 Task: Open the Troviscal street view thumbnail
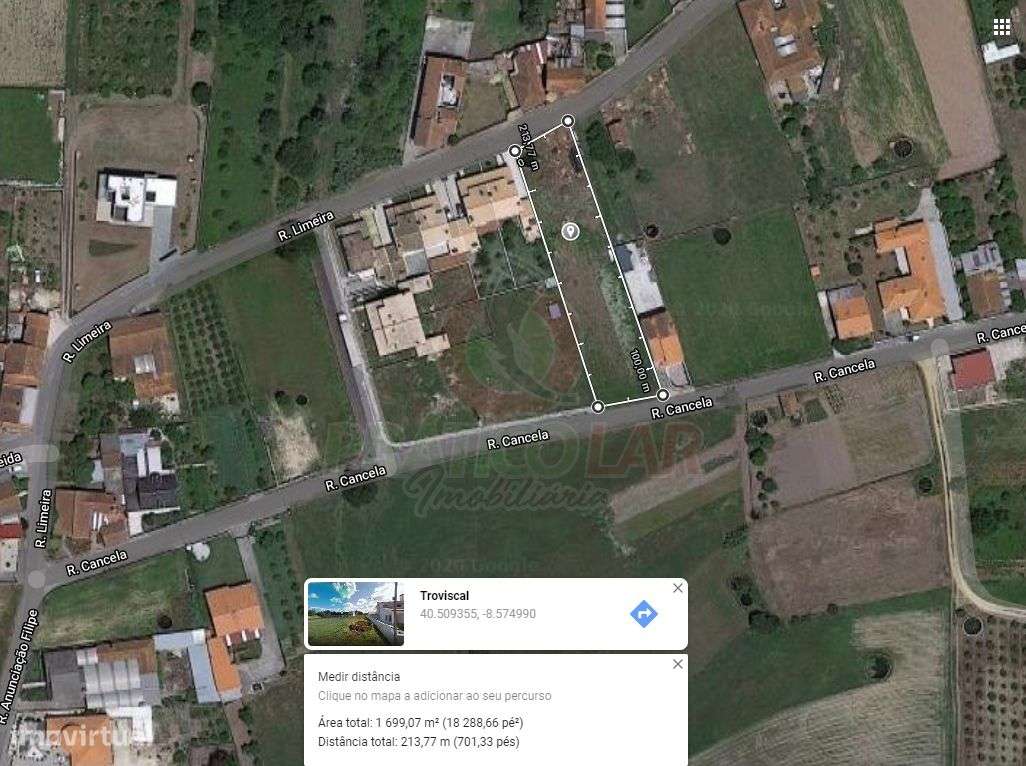click(x=355, y=614)
